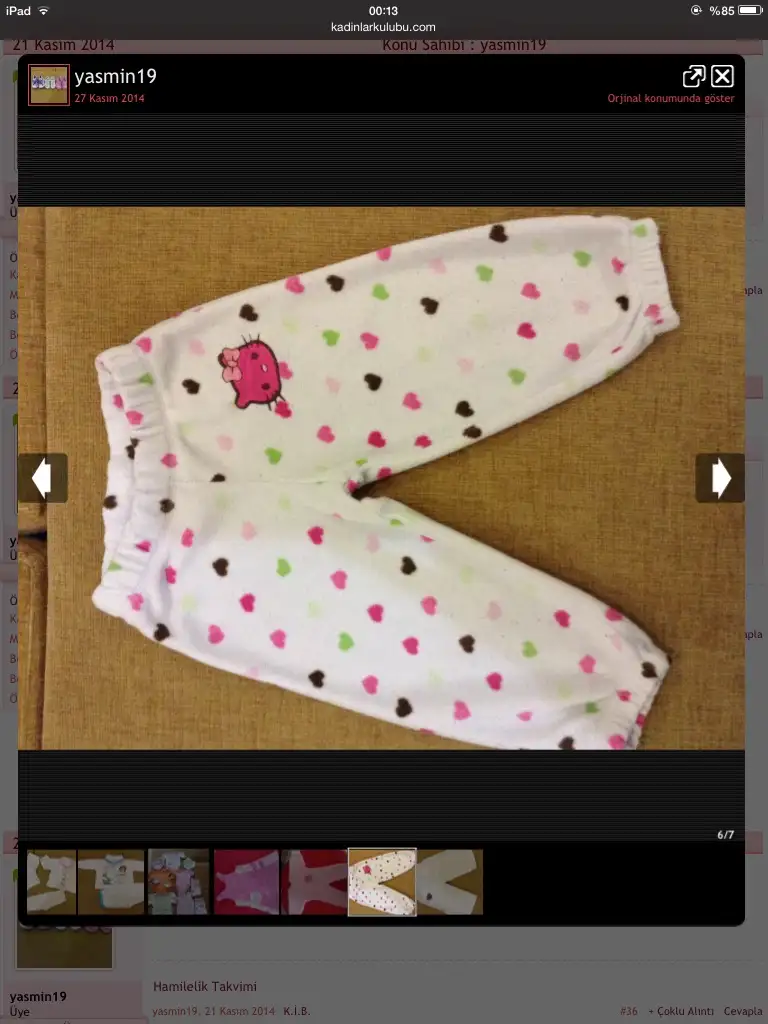This screenshot has width=768, height=1024.
Task: Tap 'Orjinal konumunda göster' link
Action: point(671,99)
